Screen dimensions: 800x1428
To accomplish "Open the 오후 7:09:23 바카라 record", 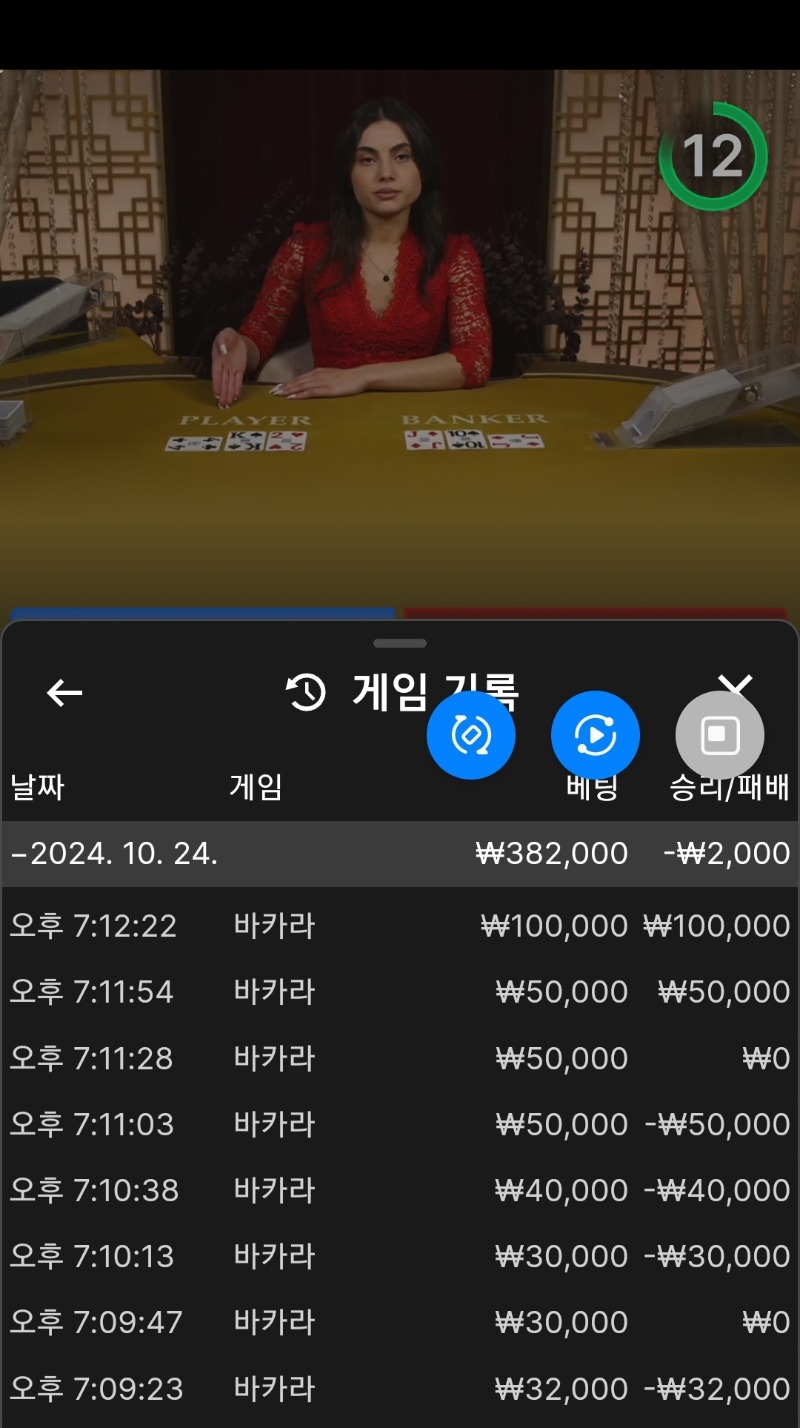I will [400, 1388].
